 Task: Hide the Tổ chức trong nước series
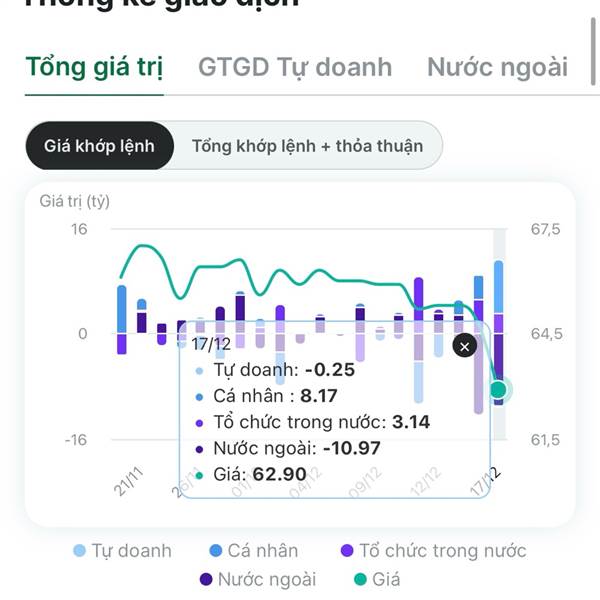pos(434,551)
